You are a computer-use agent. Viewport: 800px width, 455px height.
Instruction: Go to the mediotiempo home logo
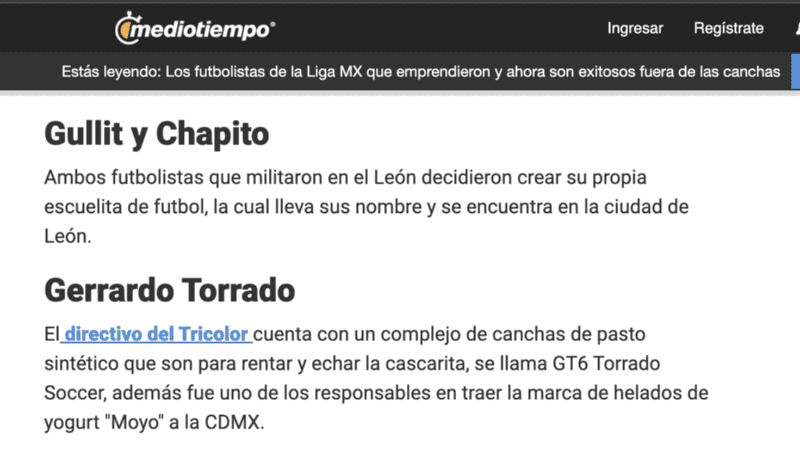coord(196,29)
